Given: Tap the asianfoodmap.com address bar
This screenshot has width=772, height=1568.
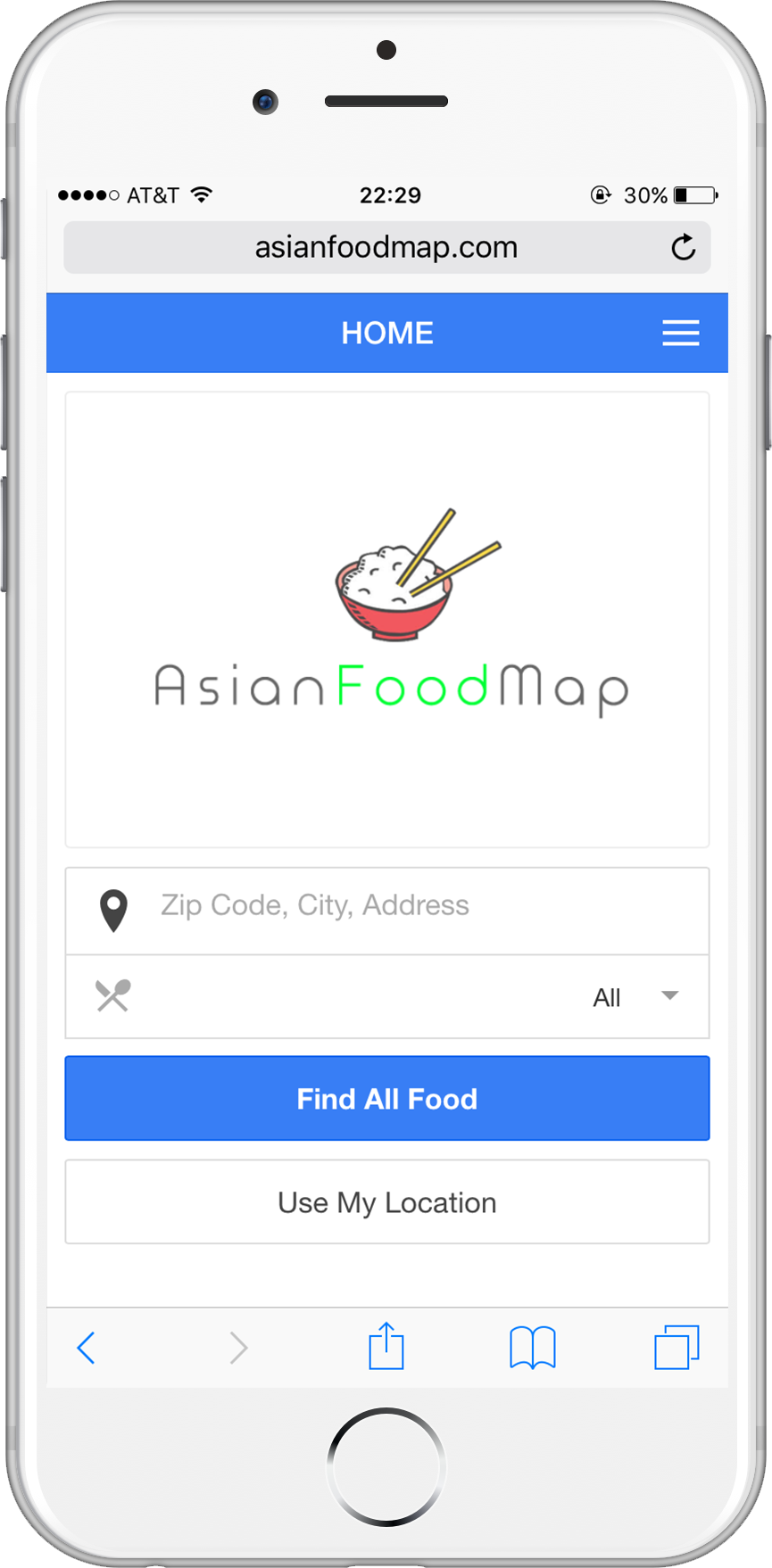Looking at the screenshot, I should [386, 248].
